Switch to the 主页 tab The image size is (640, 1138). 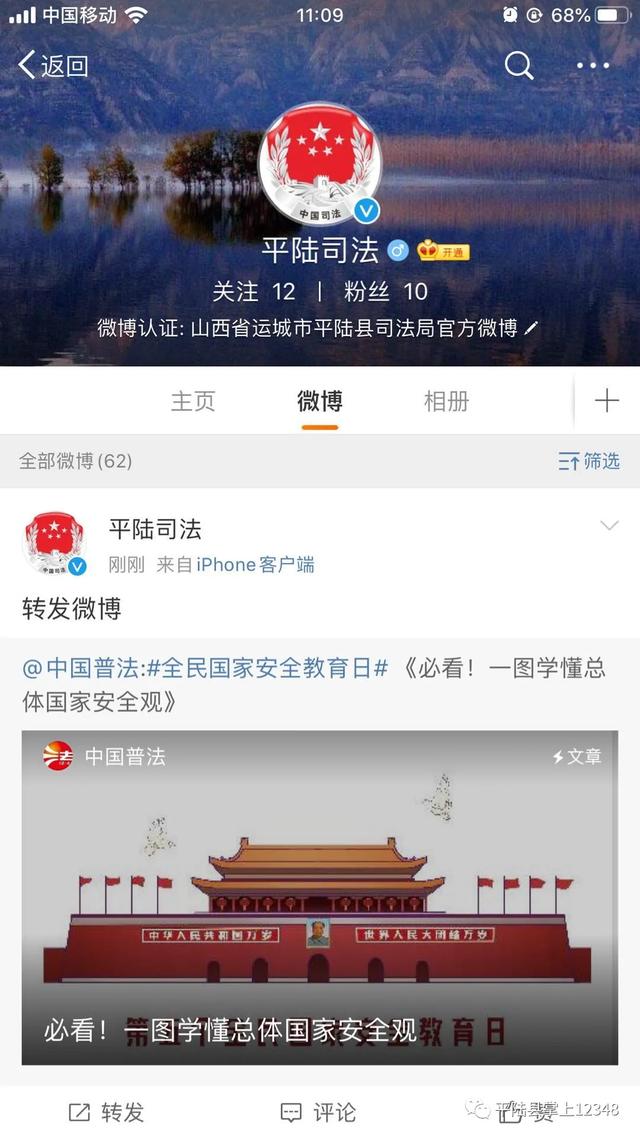click(x=193, y=401)
